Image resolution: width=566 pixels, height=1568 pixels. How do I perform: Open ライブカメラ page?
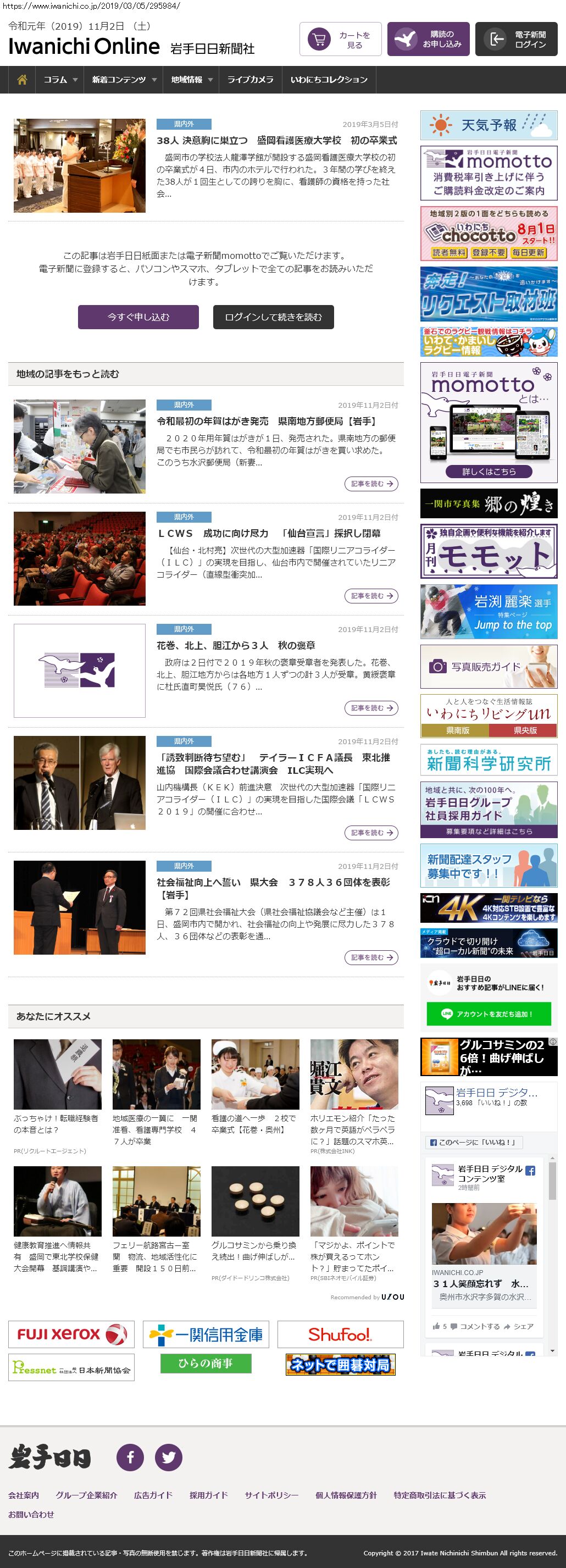(x=250, y=80)
